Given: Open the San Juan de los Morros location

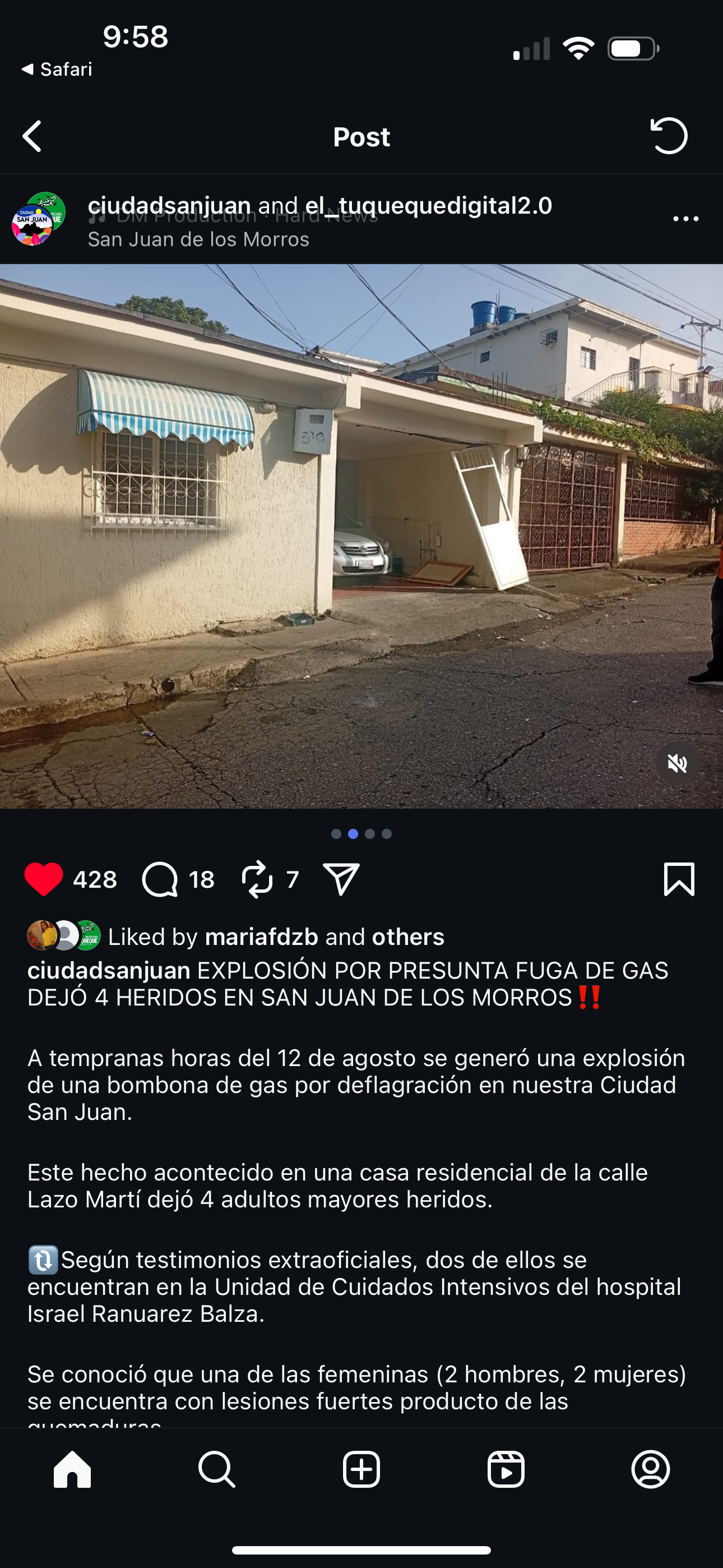Looking at the screenshot, I should coord(198,240).
